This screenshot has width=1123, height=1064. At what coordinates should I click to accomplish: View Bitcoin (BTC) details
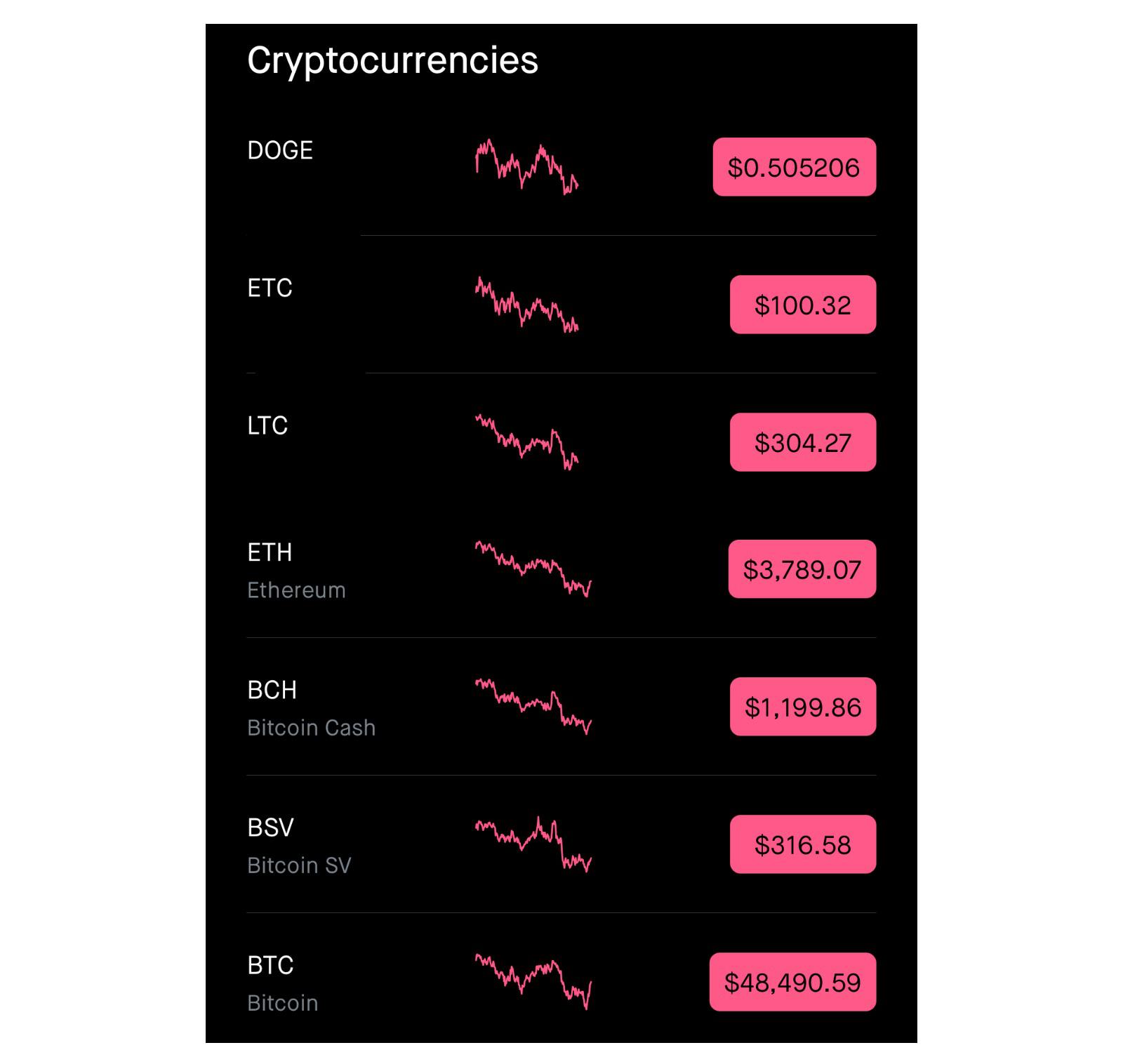pos(283,982)
